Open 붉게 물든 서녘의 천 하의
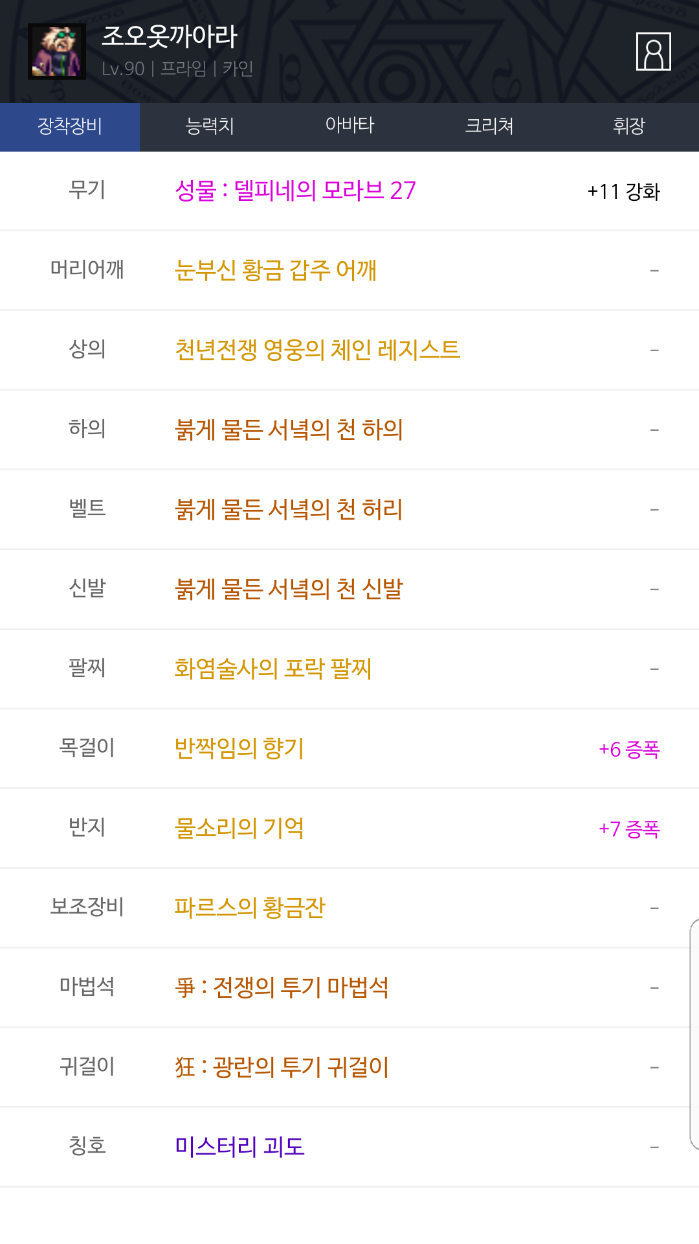This screenshot has width=699, height=1244. tap(288, 430)
